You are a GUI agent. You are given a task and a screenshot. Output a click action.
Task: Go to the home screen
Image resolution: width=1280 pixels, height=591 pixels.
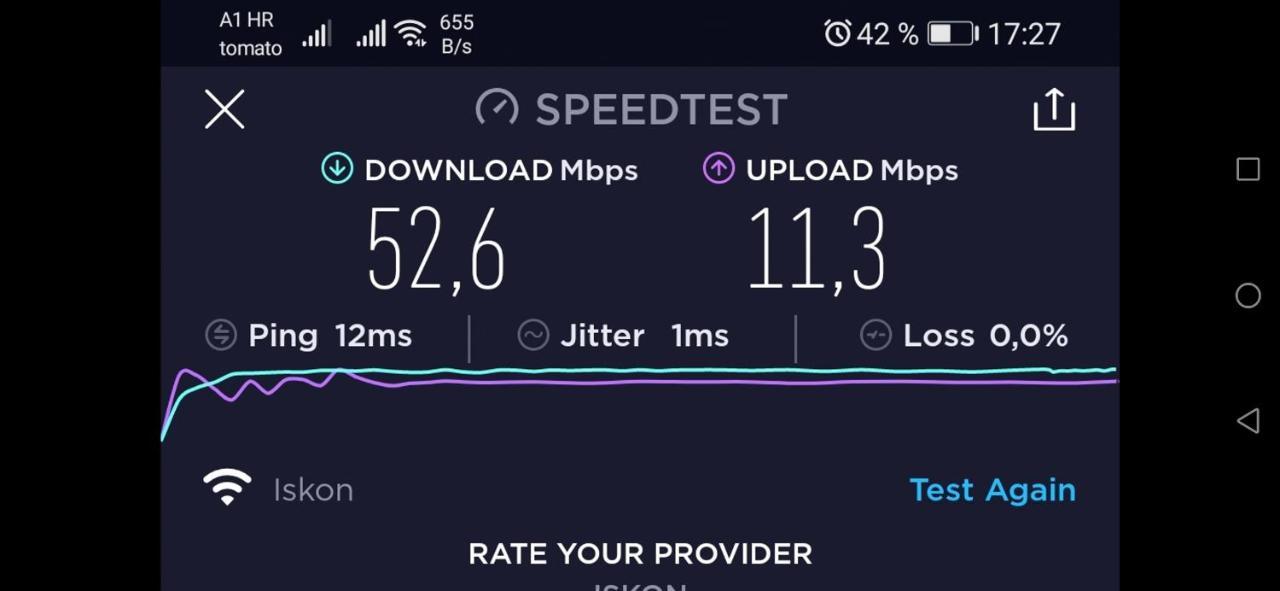point(1247,296)
